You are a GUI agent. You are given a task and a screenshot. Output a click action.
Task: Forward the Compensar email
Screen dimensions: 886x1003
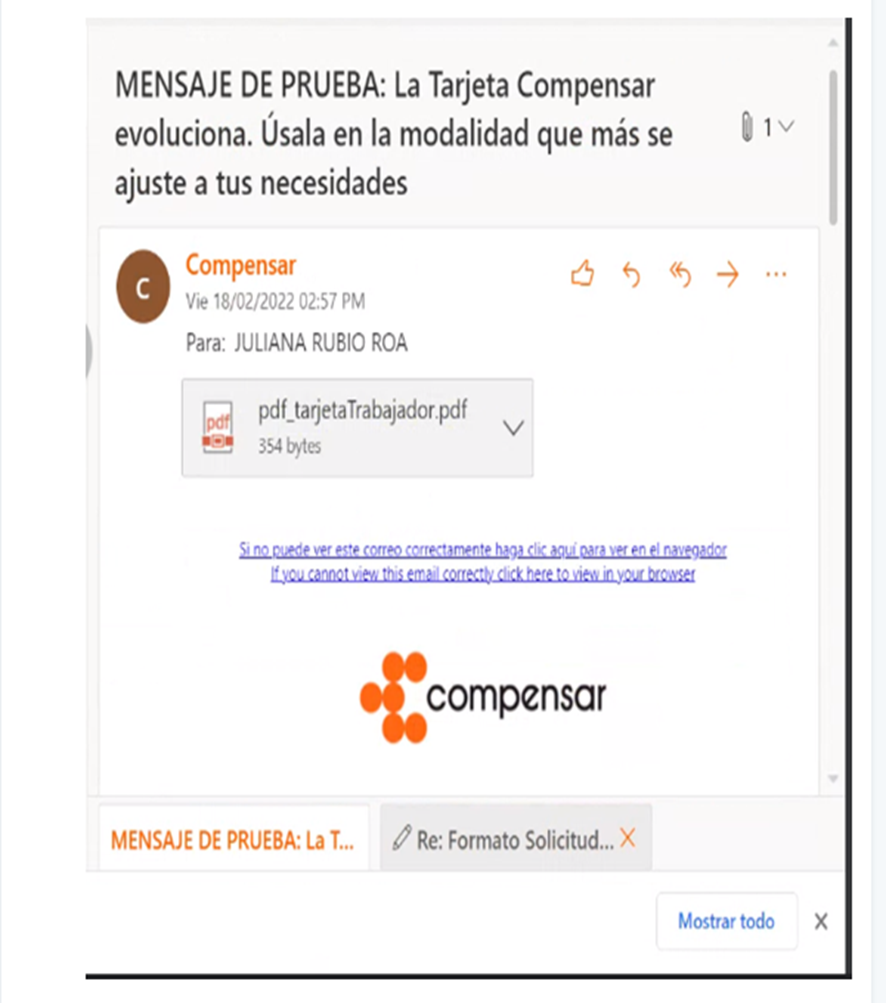click(728, 275)
